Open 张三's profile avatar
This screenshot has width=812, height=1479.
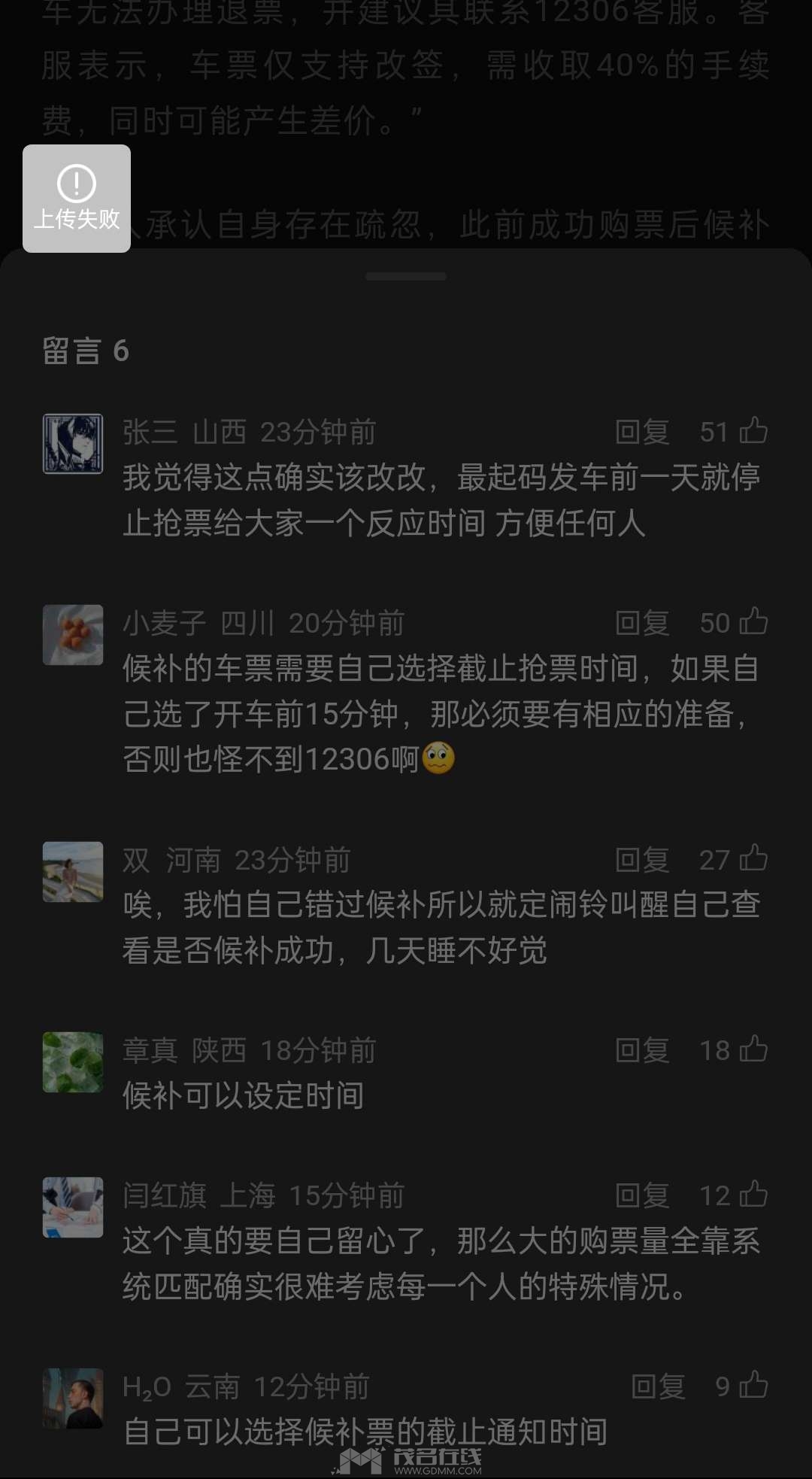(x=73, y=444)
